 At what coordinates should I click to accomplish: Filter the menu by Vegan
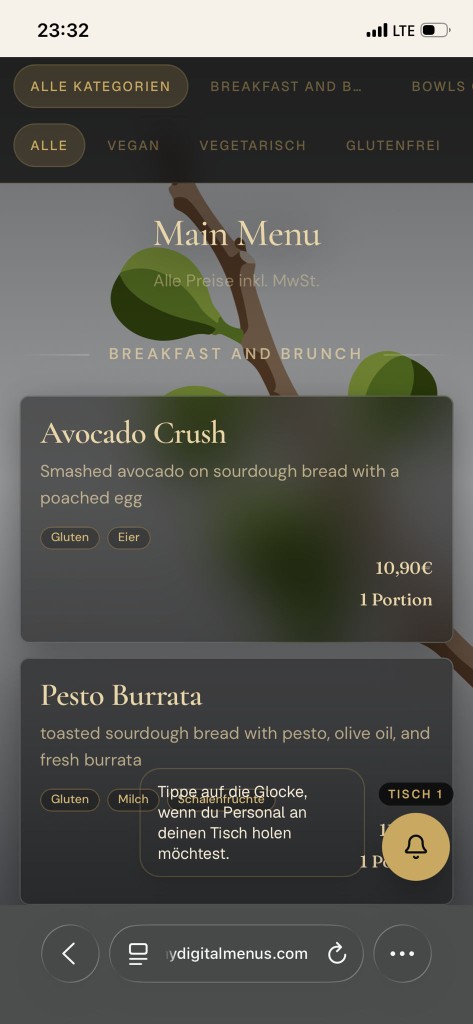(x=133, y=145)
